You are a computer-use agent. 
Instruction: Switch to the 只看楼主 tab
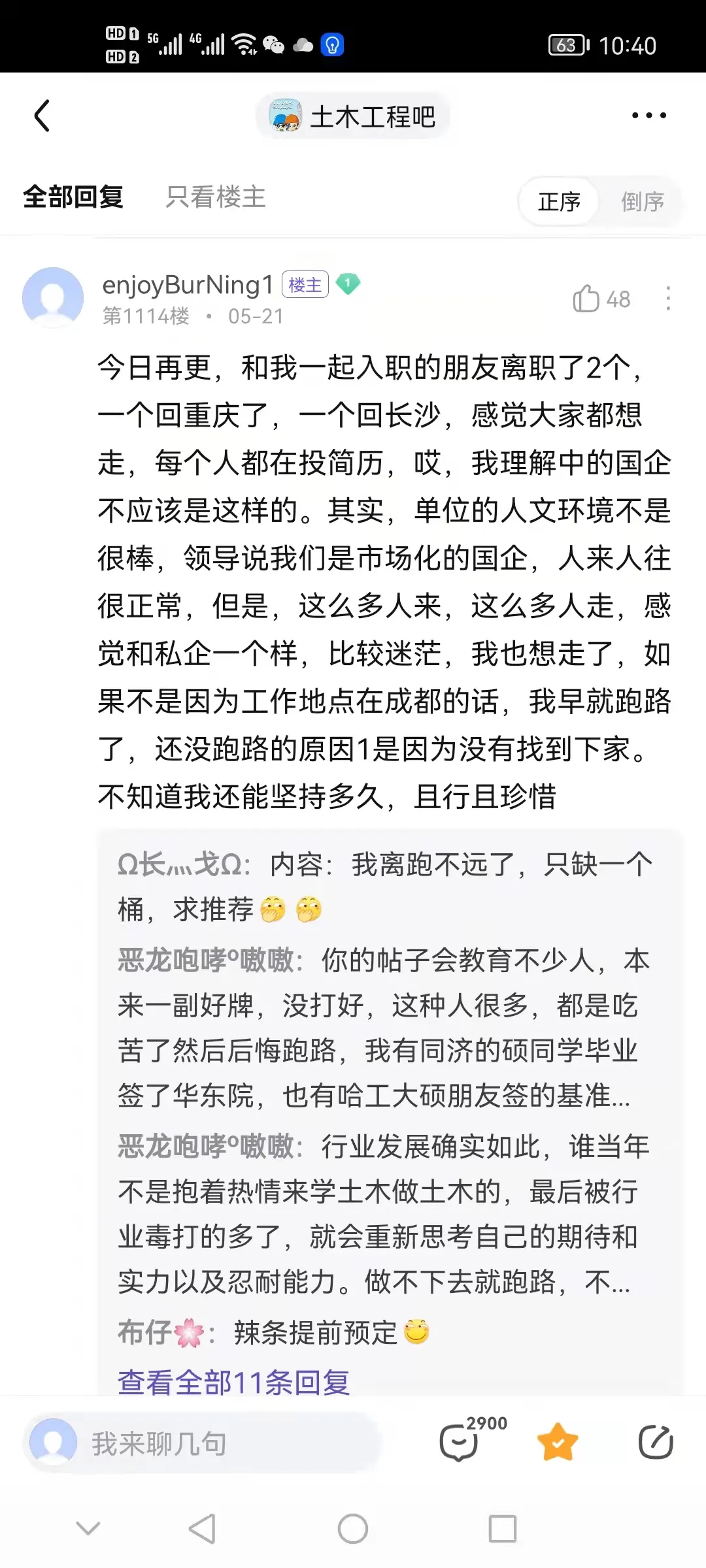(216, 197)
